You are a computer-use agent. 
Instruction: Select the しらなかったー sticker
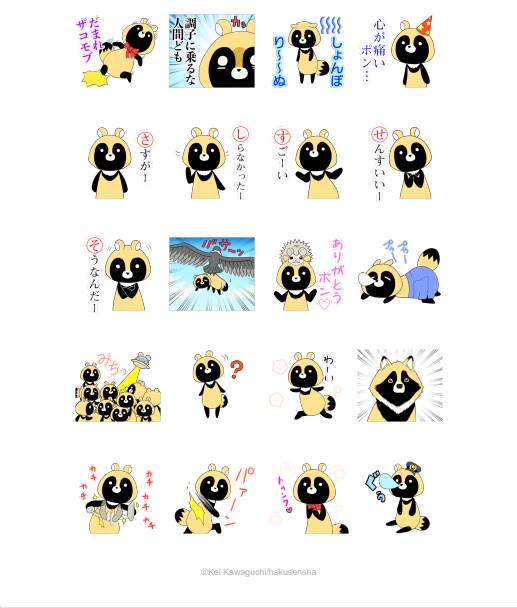[x=212, y=163]
